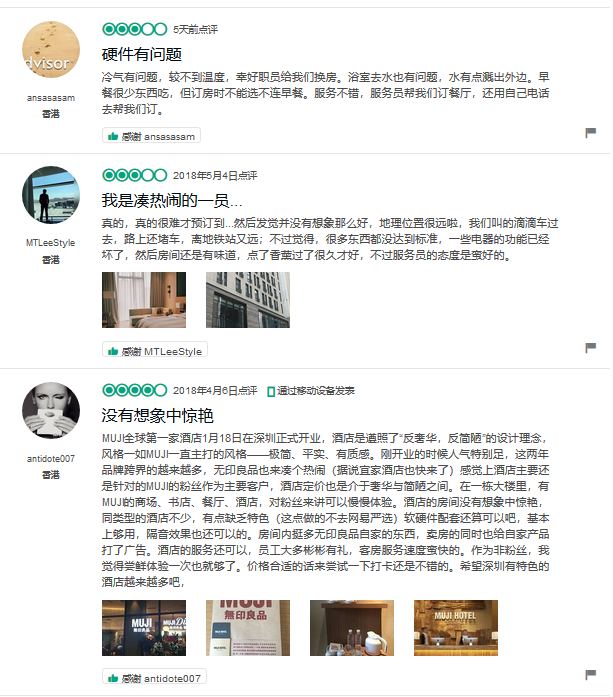This screenshot has width=613, height=697.
Task: Open antidote007's MUJI HOTEL sign photo
Action: 456,628
